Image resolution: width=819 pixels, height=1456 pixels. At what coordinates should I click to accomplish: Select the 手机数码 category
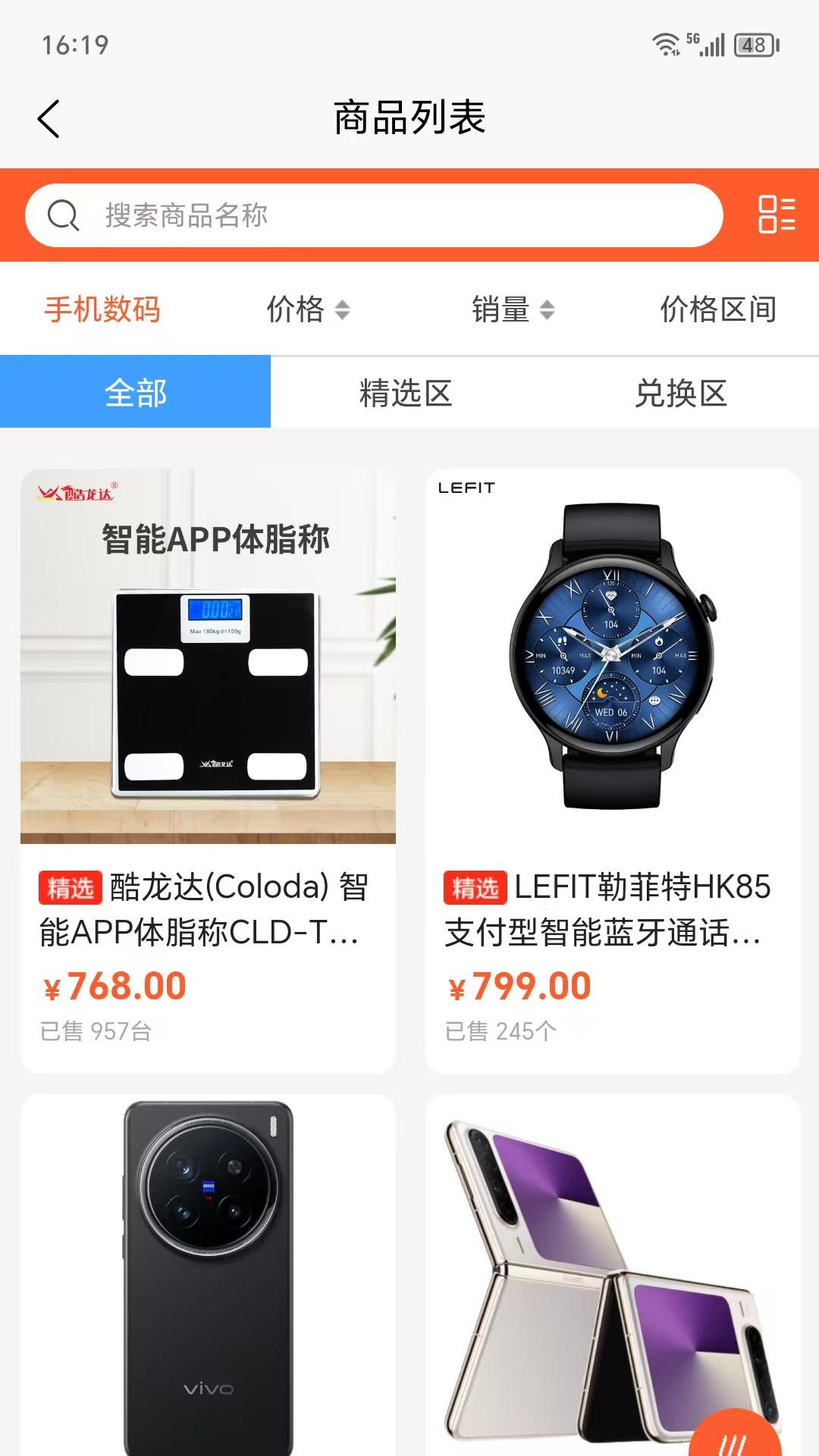click(102, 309)
